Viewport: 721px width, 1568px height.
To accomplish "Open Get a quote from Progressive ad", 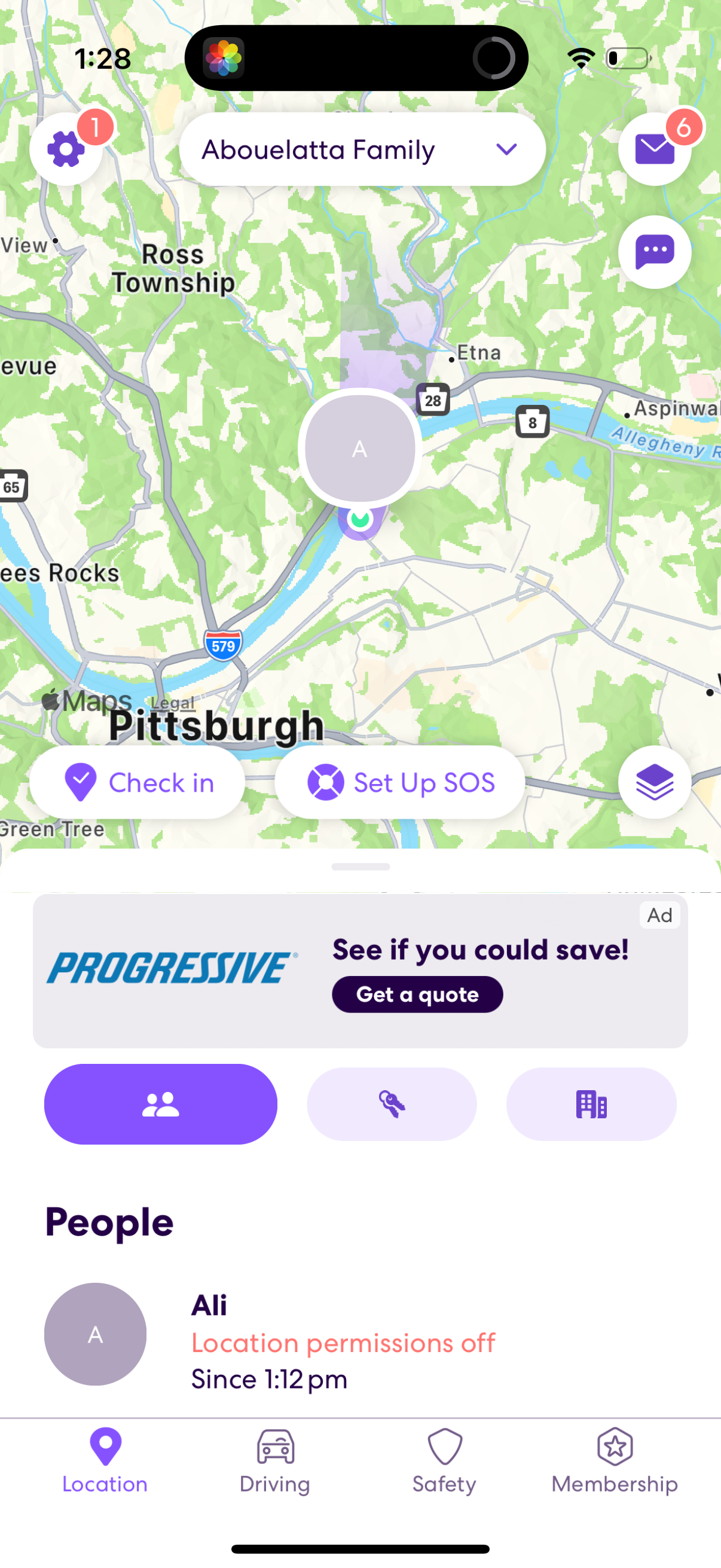I will [416, 993].
